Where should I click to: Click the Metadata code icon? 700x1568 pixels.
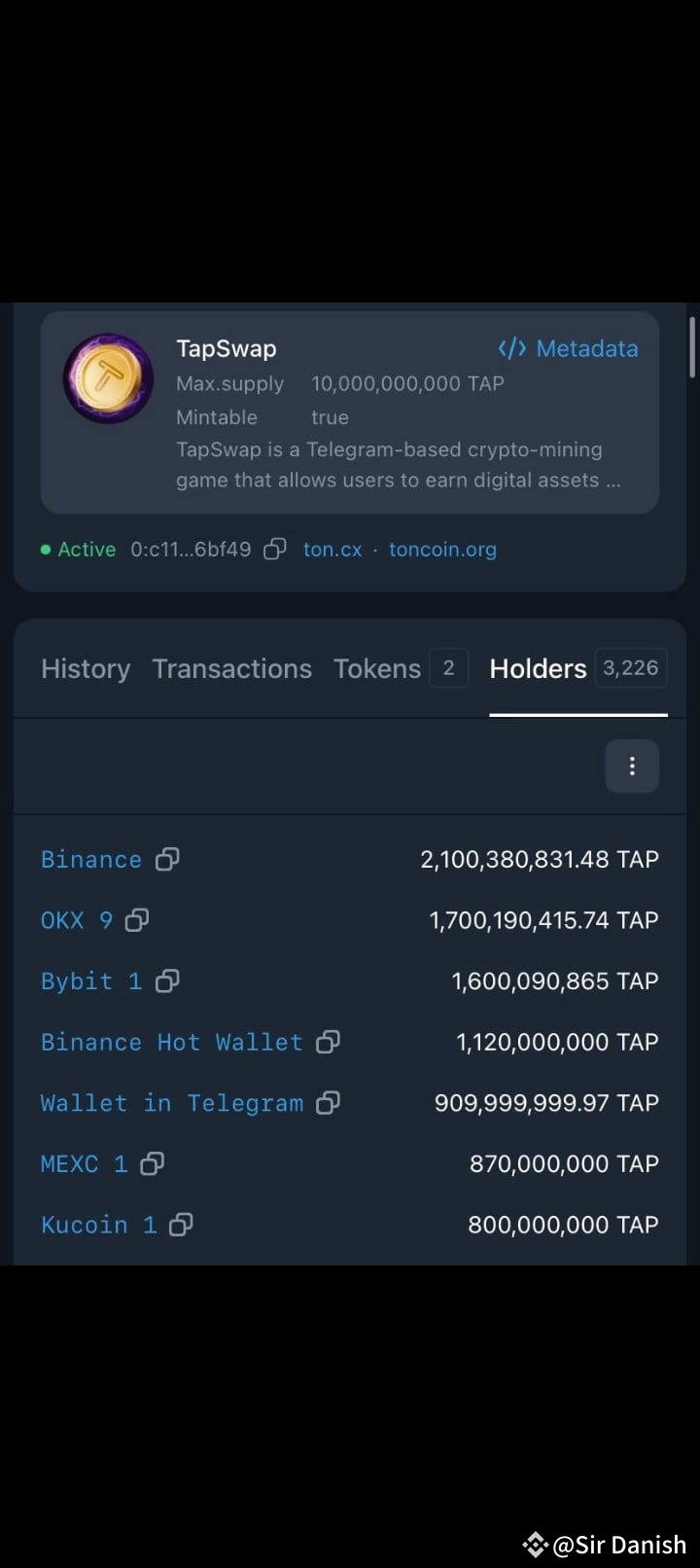click(512, 348)
